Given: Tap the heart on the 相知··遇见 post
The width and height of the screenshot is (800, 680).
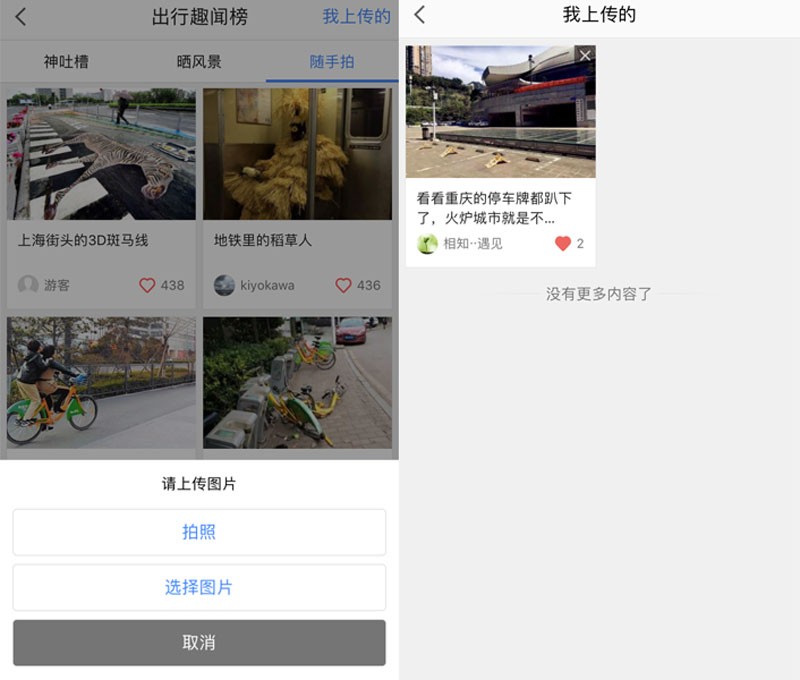Looking at the screenshot, I should pos(563,243).
